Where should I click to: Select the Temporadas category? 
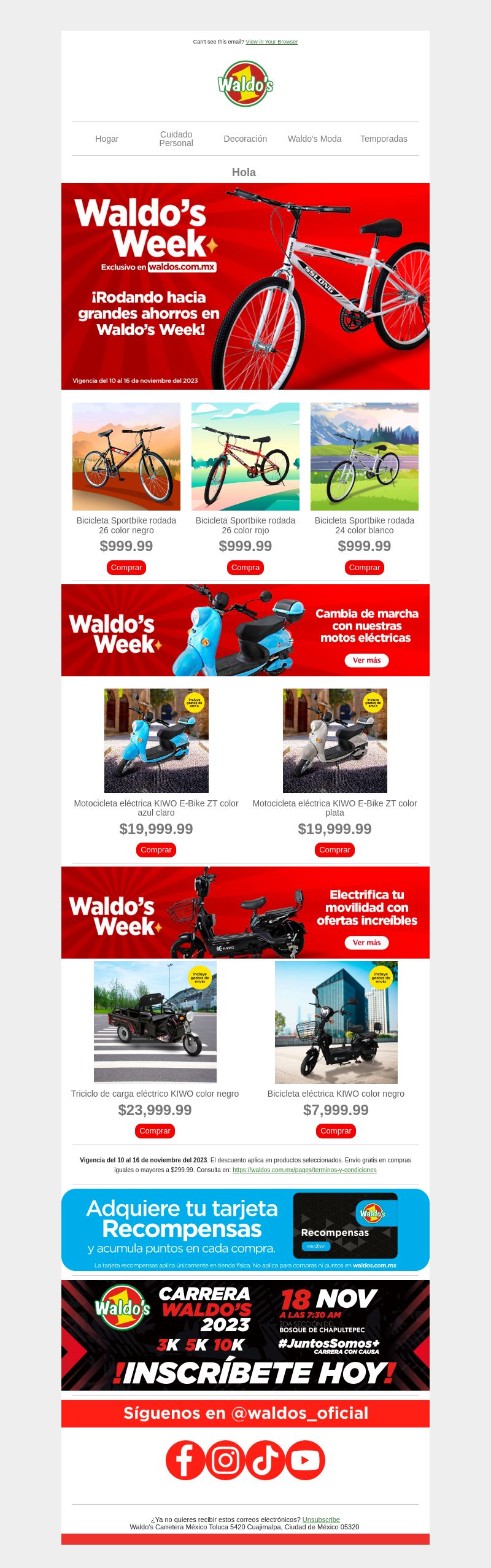click(x=384, y=139)
